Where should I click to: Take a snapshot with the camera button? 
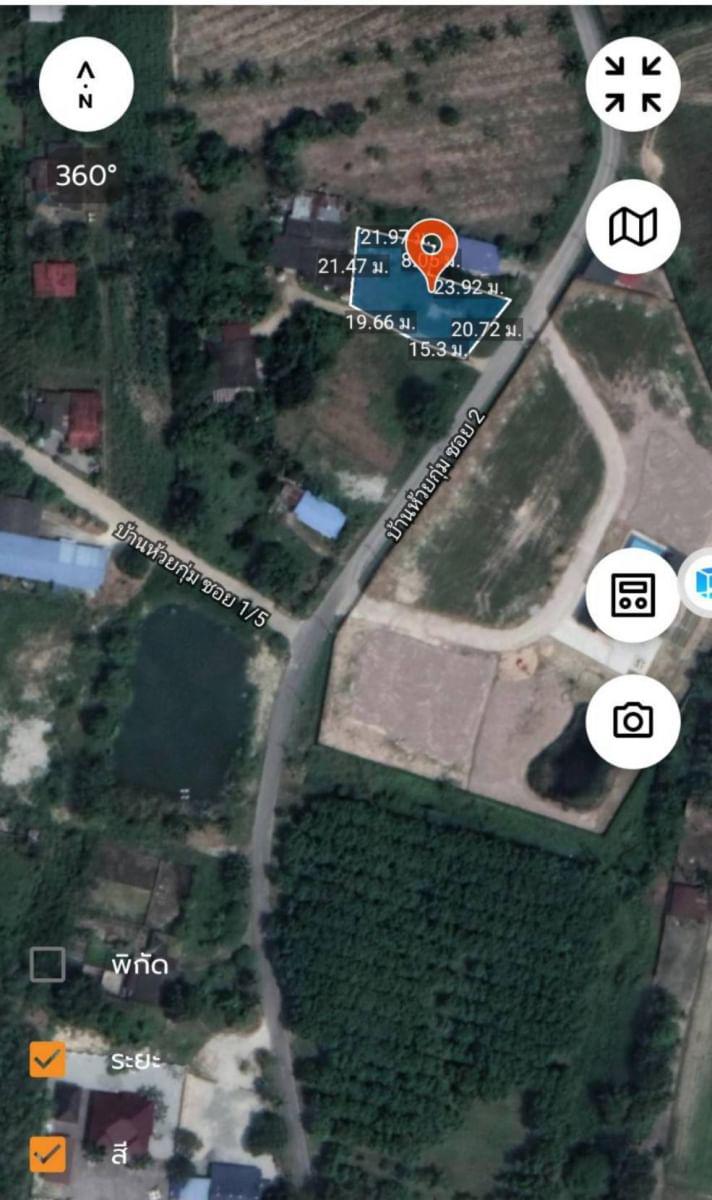(634, 721)
